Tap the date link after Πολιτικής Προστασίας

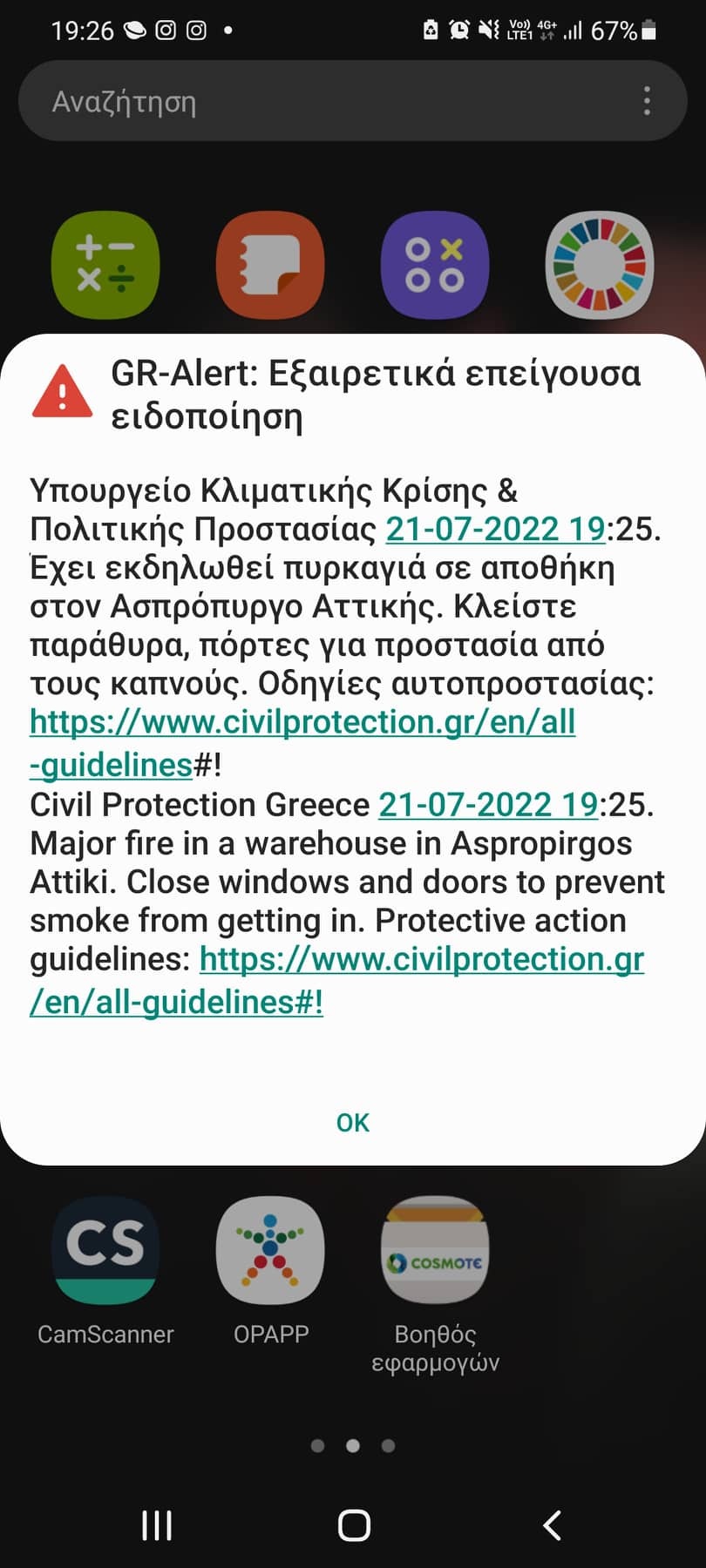pyautogui.click(x=494, y=529)
